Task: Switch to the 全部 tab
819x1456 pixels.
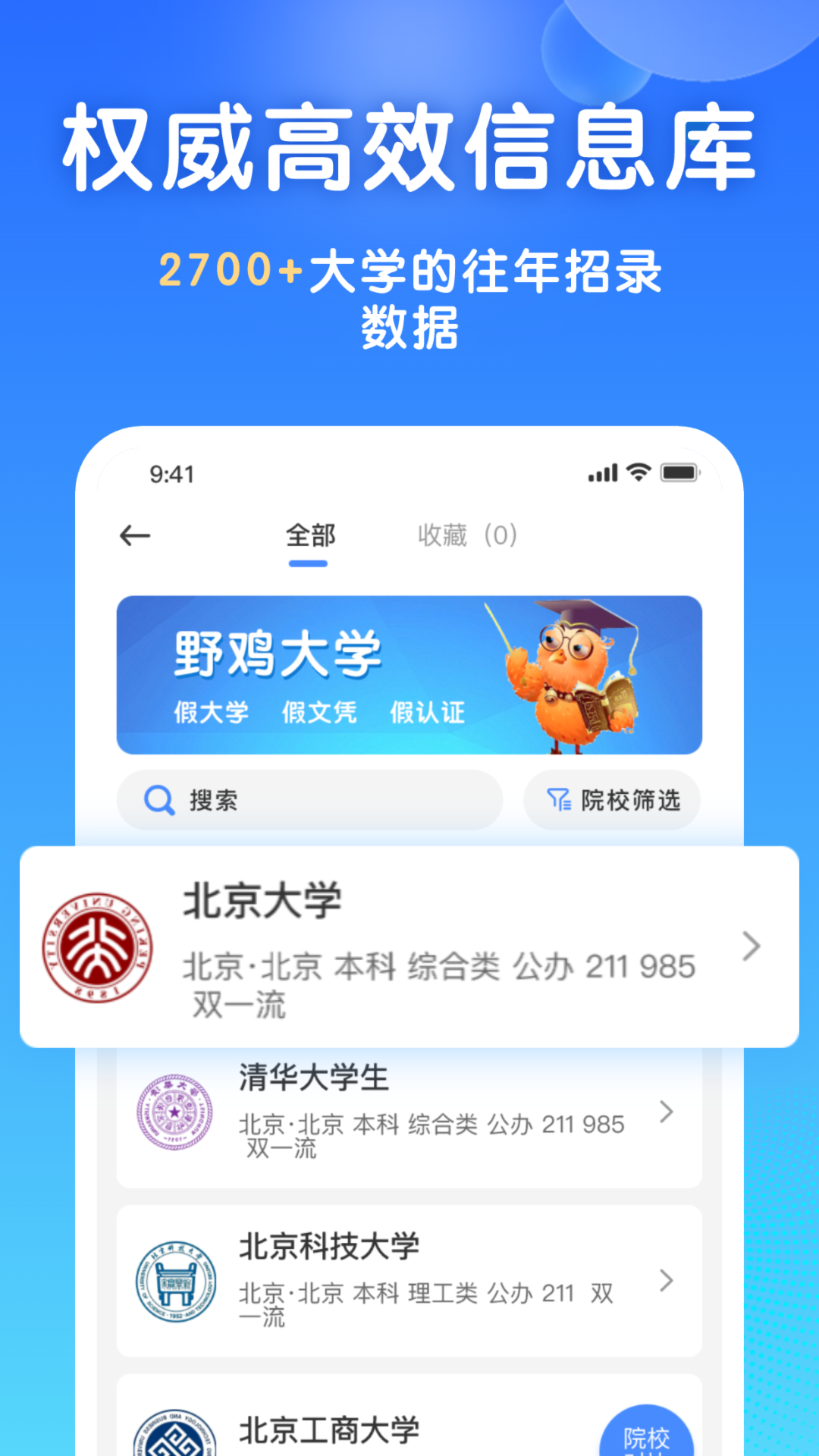Action: (x=309, y=535)
